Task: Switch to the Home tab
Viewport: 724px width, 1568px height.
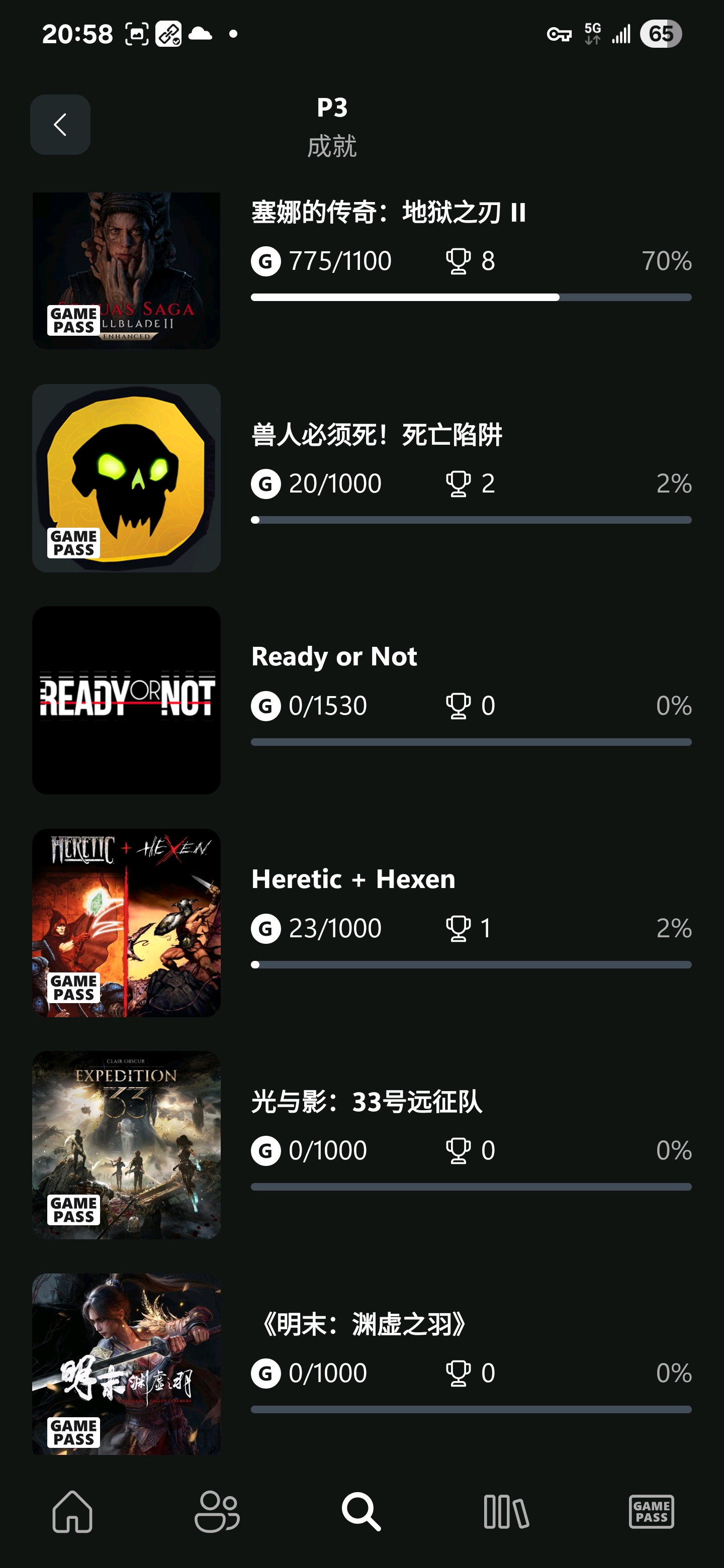Action: click(x=72, y=1511)
